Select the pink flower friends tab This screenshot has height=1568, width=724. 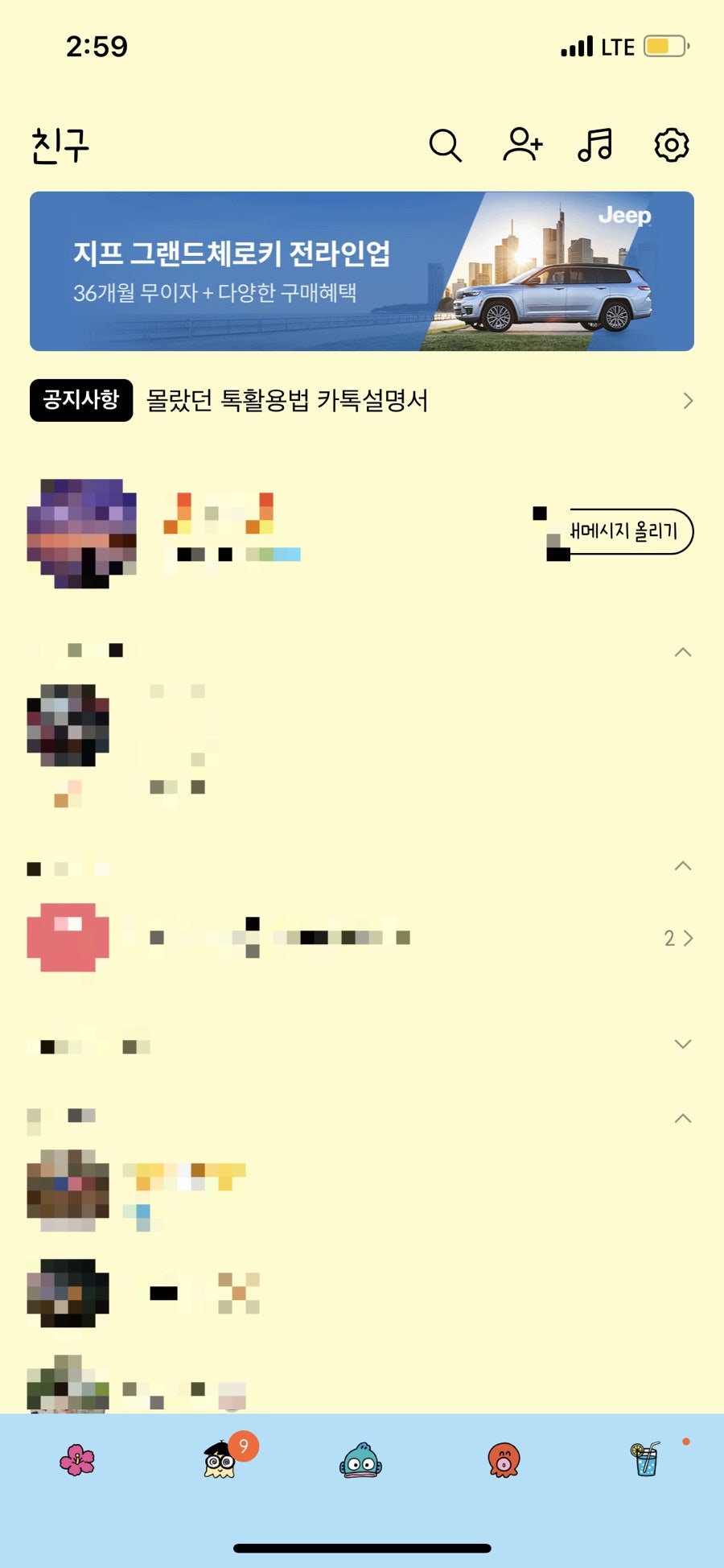tap(77, 1459)
